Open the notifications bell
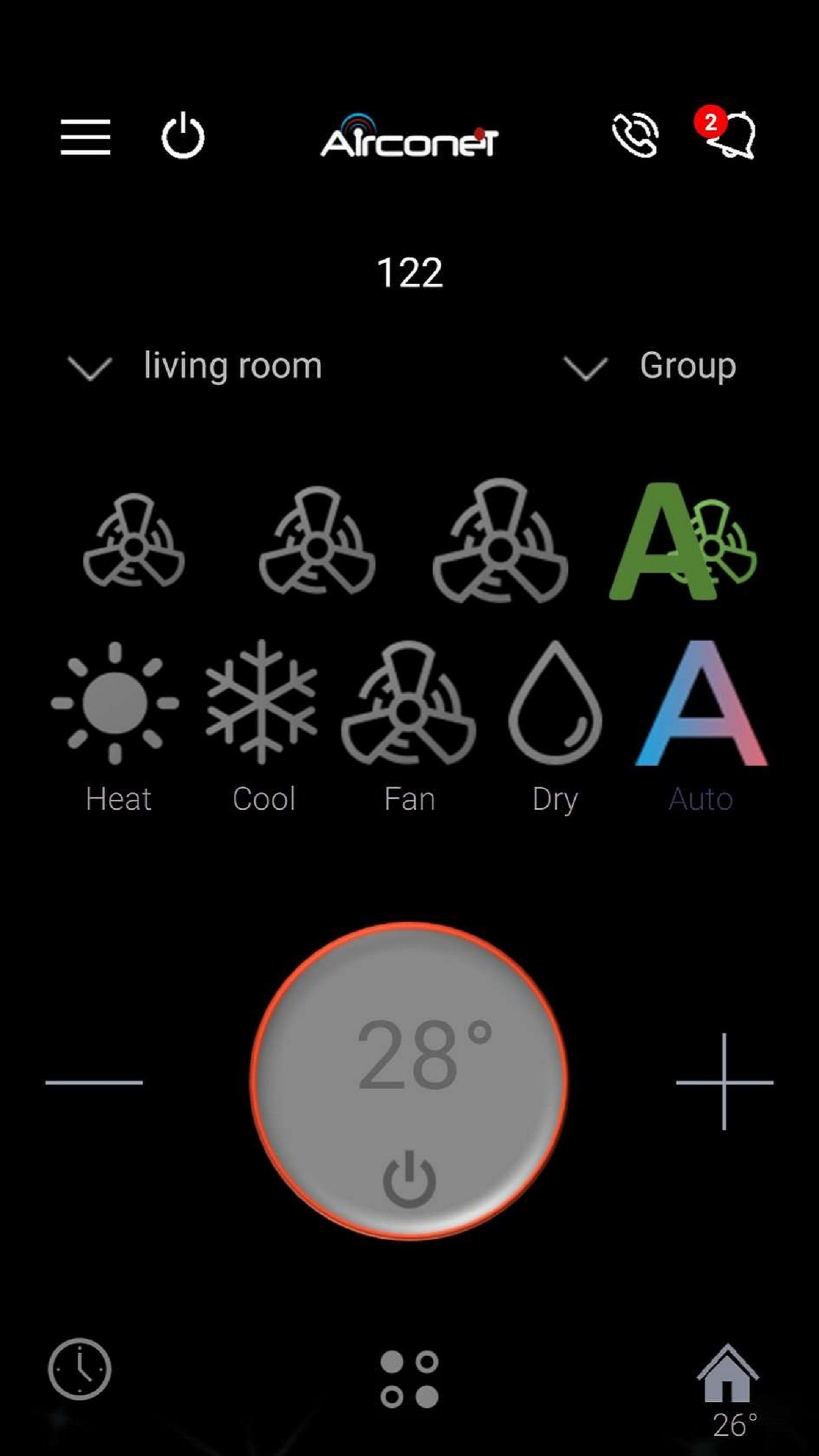Image resolution: width=819 pixels, height=1456 pixels. [x=729, y=134]
